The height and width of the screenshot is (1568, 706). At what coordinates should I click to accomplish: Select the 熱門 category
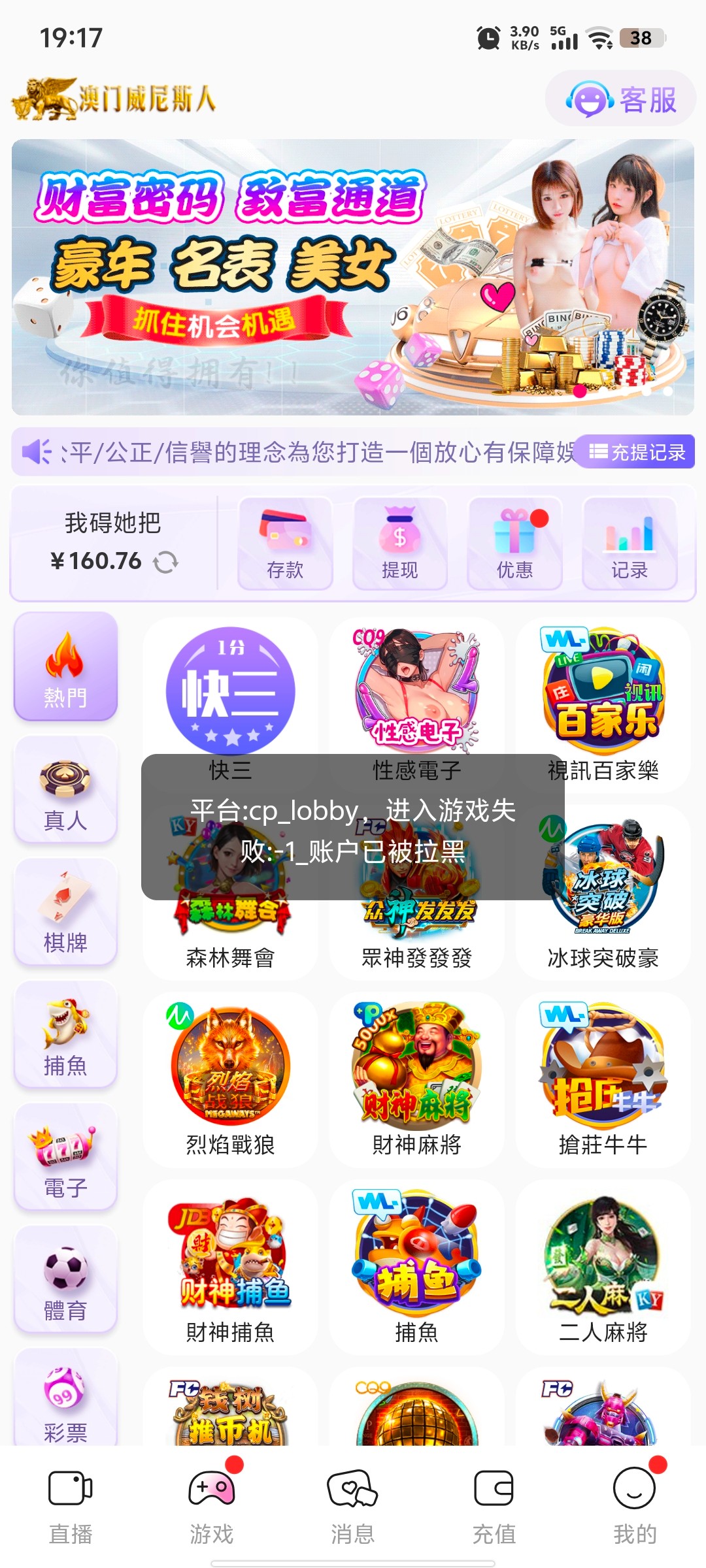tap(65, 666)
